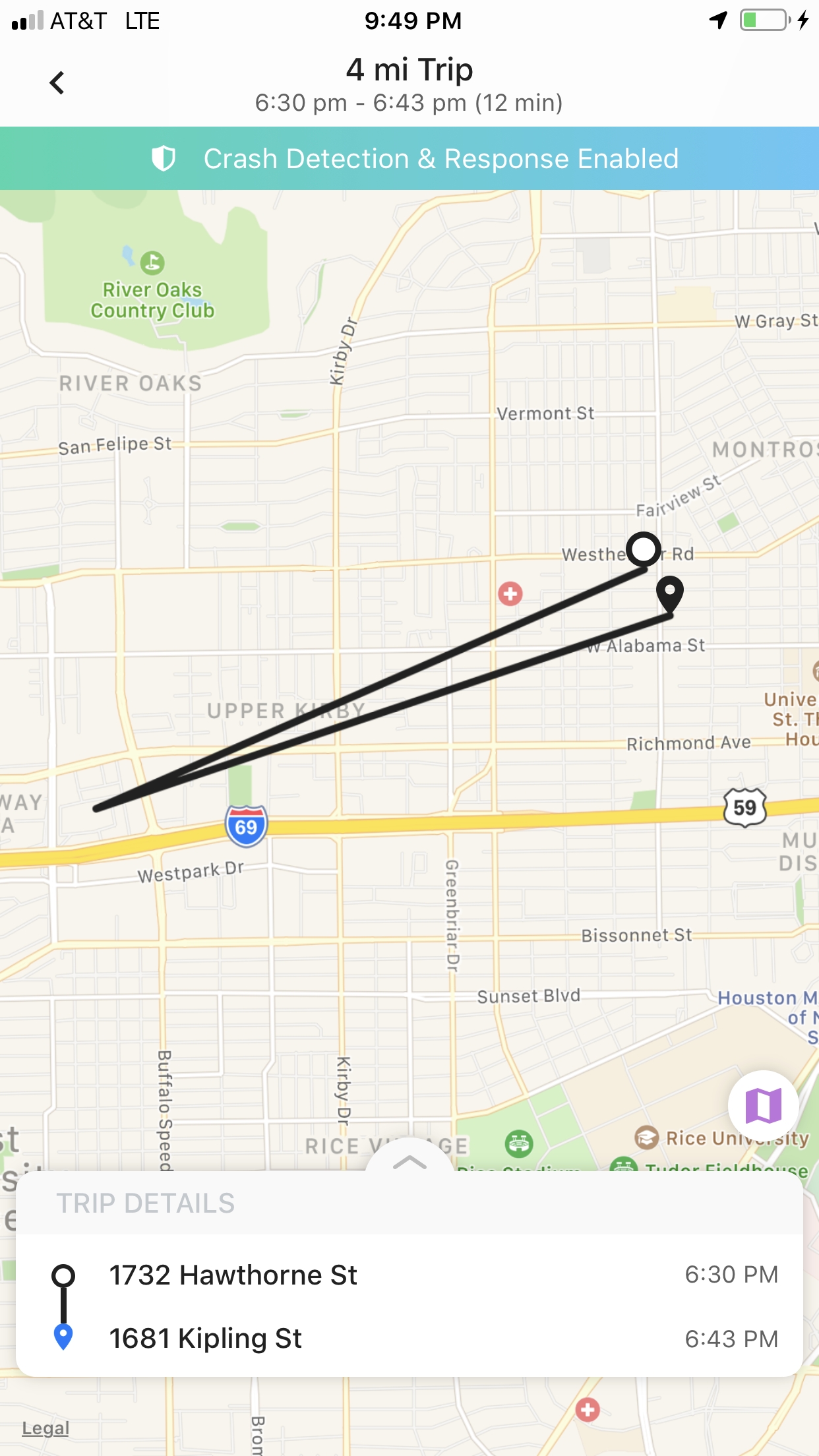The width and height of the screenshot is (819, 1456).
Task: Tap the trip time range text
Action: (409, 103)
